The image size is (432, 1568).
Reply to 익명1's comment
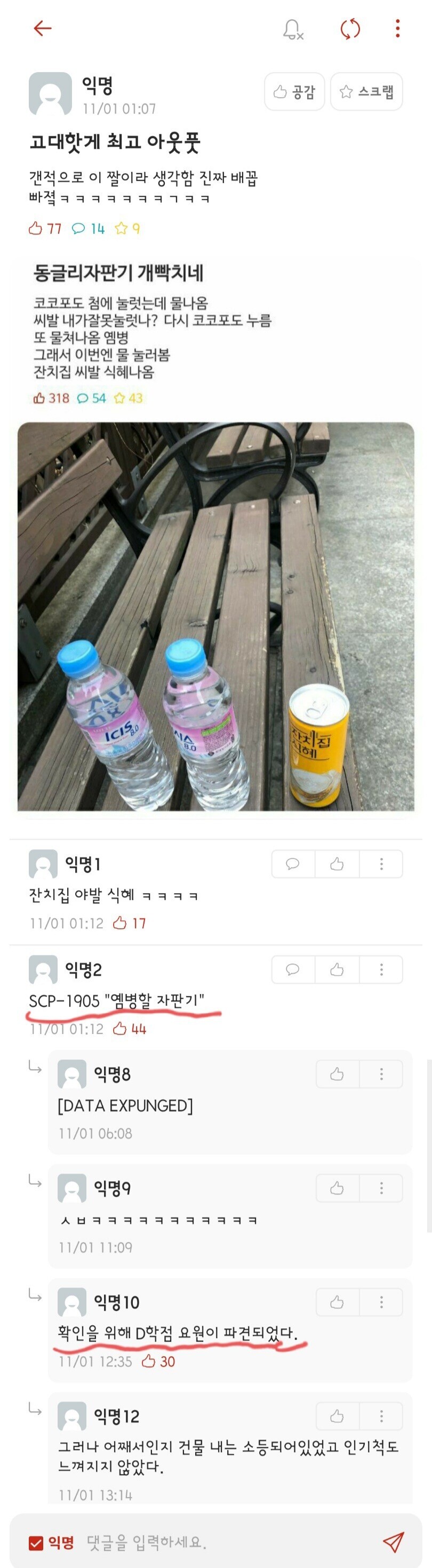(293, 864)
